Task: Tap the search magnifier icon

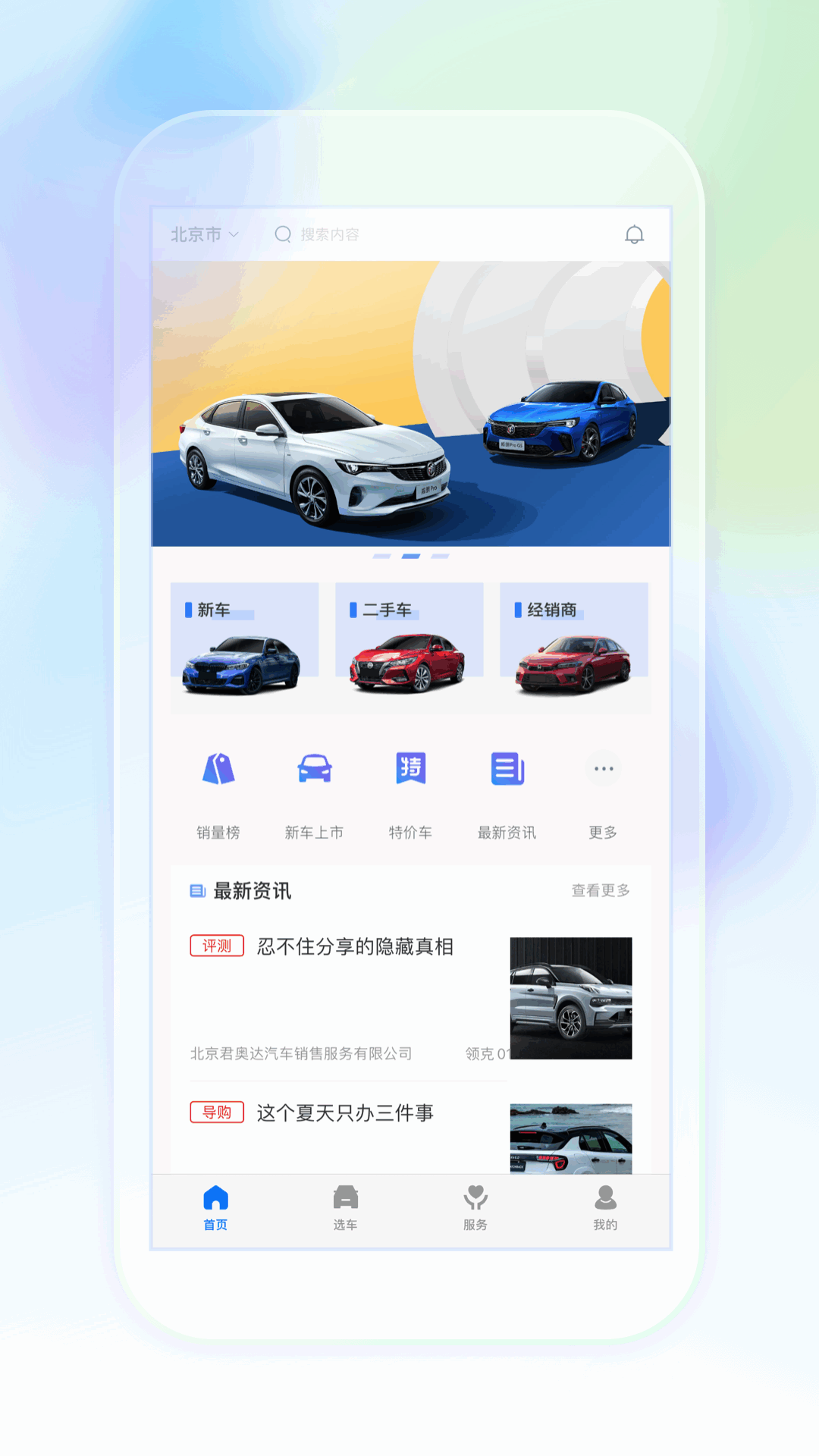Action: click(x=283, y=234)
